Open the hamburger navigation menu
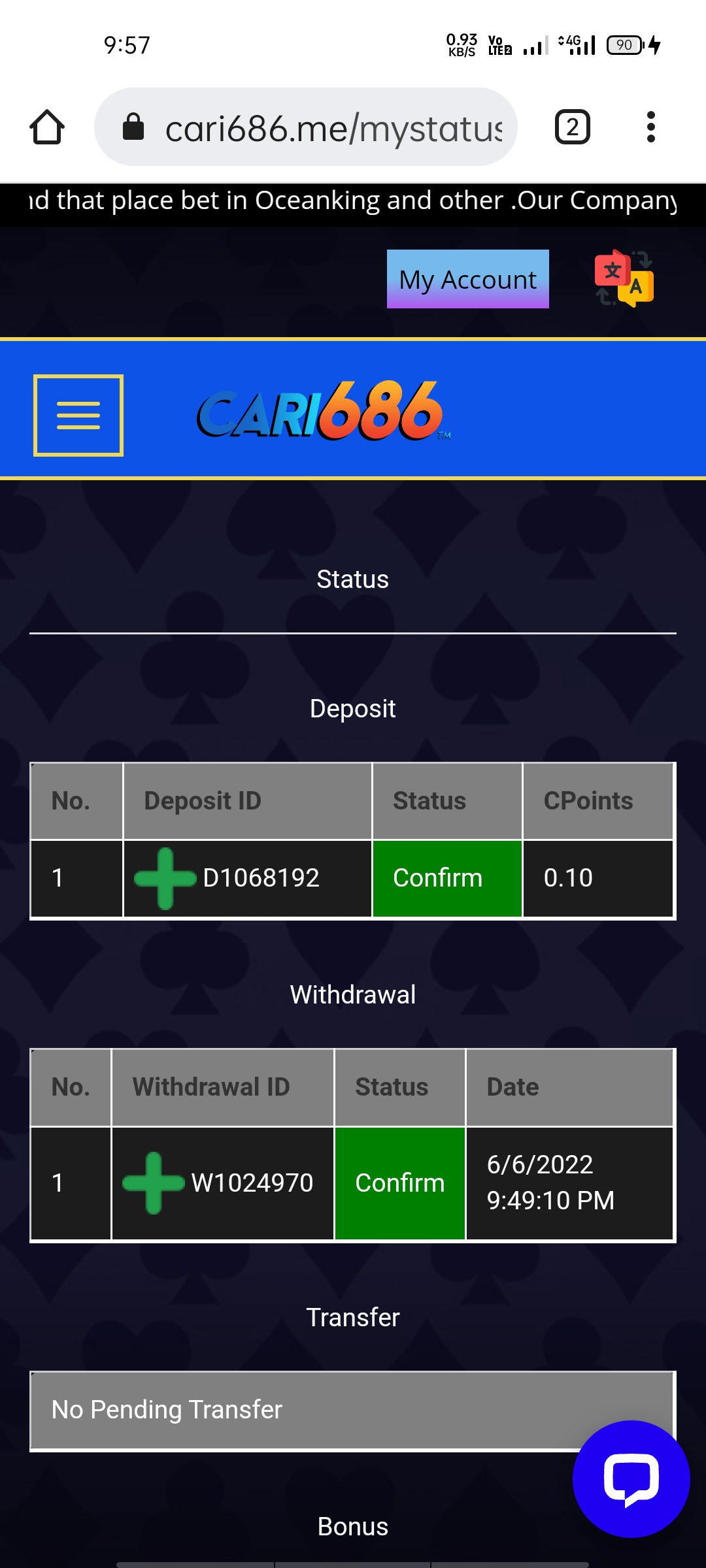 click(78, 416)
